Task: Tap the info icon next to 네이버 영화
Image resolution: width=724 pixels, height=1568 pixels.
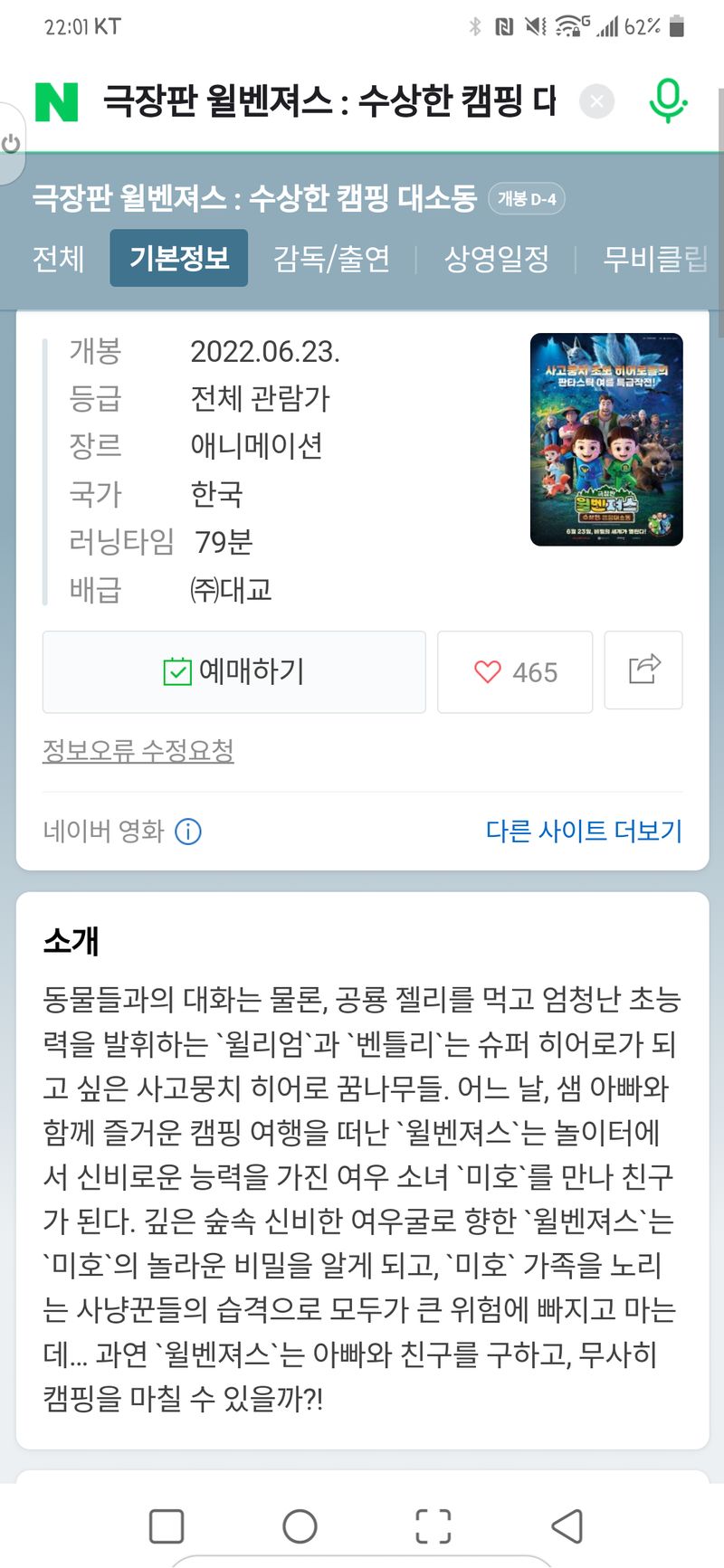Action: [188, 831]
